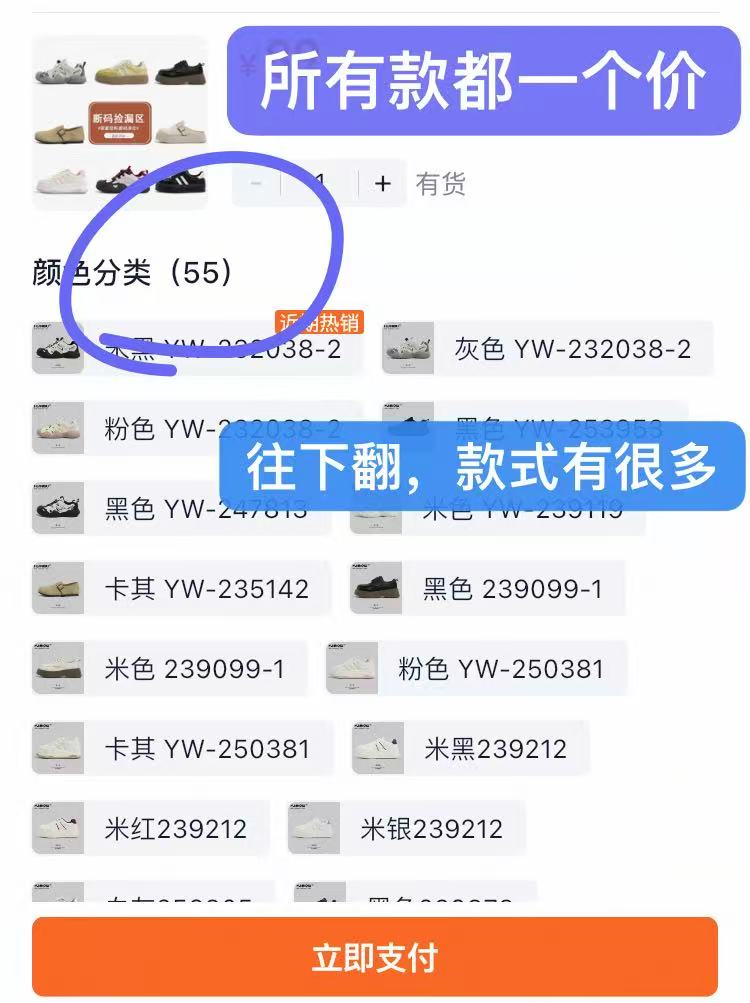The width and height of the screenshot is (750, 1003).
Task: Select 黑色 239099-1 variant
Action: (487, 589)
